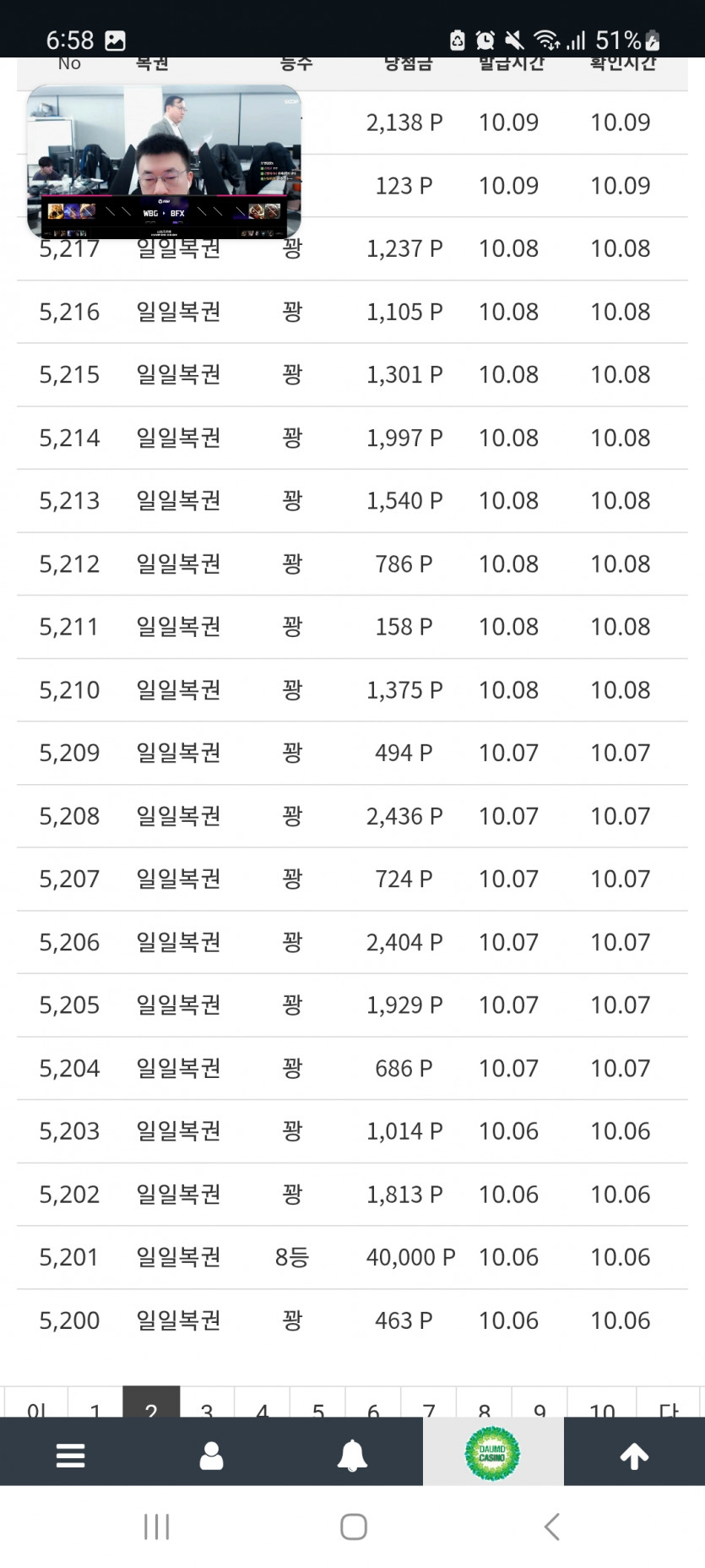The width and height of the screenshot is (705, 1568).
Task: Go to page 1 of the list
Action: point(95,1406)
